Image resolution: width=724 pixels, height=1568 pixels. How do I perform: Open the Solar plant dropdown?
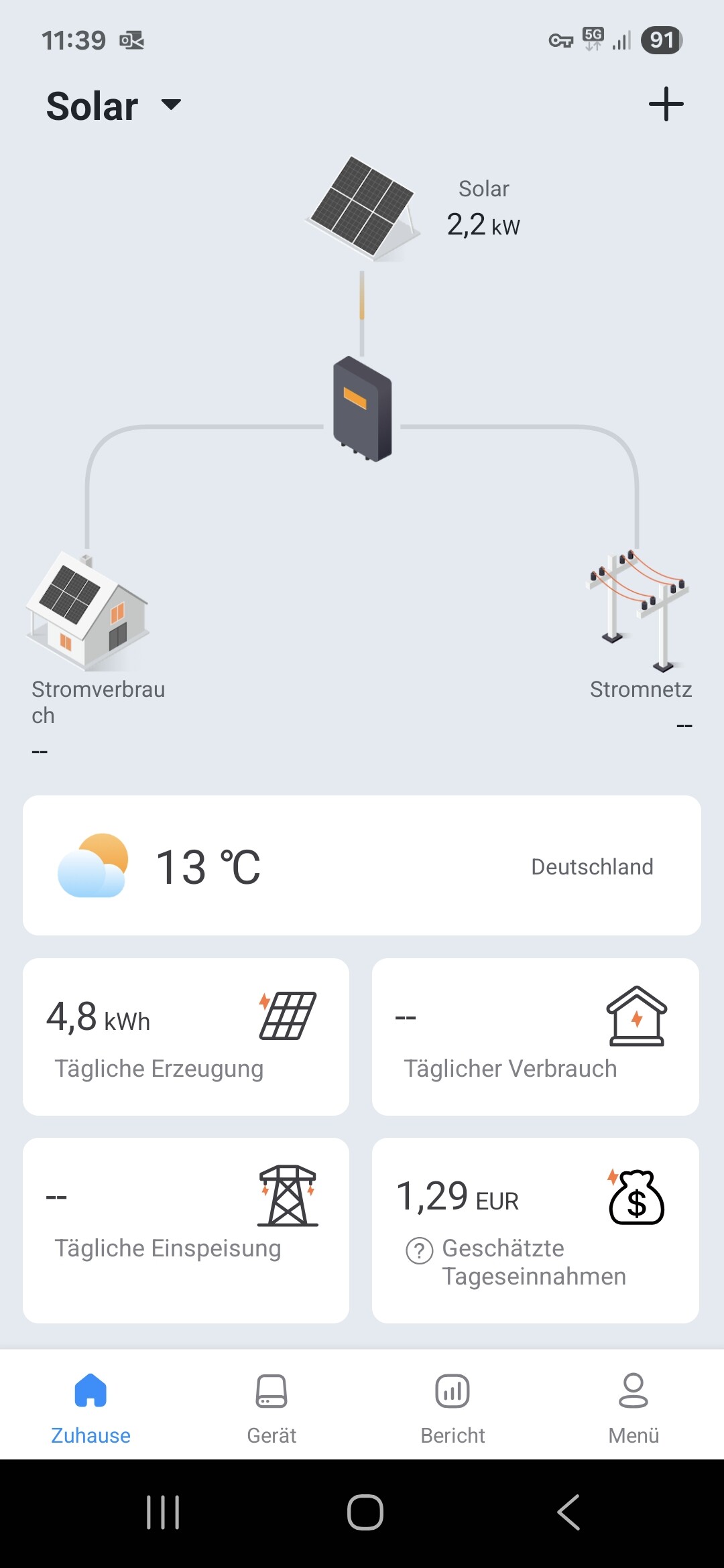coord(114,106)
